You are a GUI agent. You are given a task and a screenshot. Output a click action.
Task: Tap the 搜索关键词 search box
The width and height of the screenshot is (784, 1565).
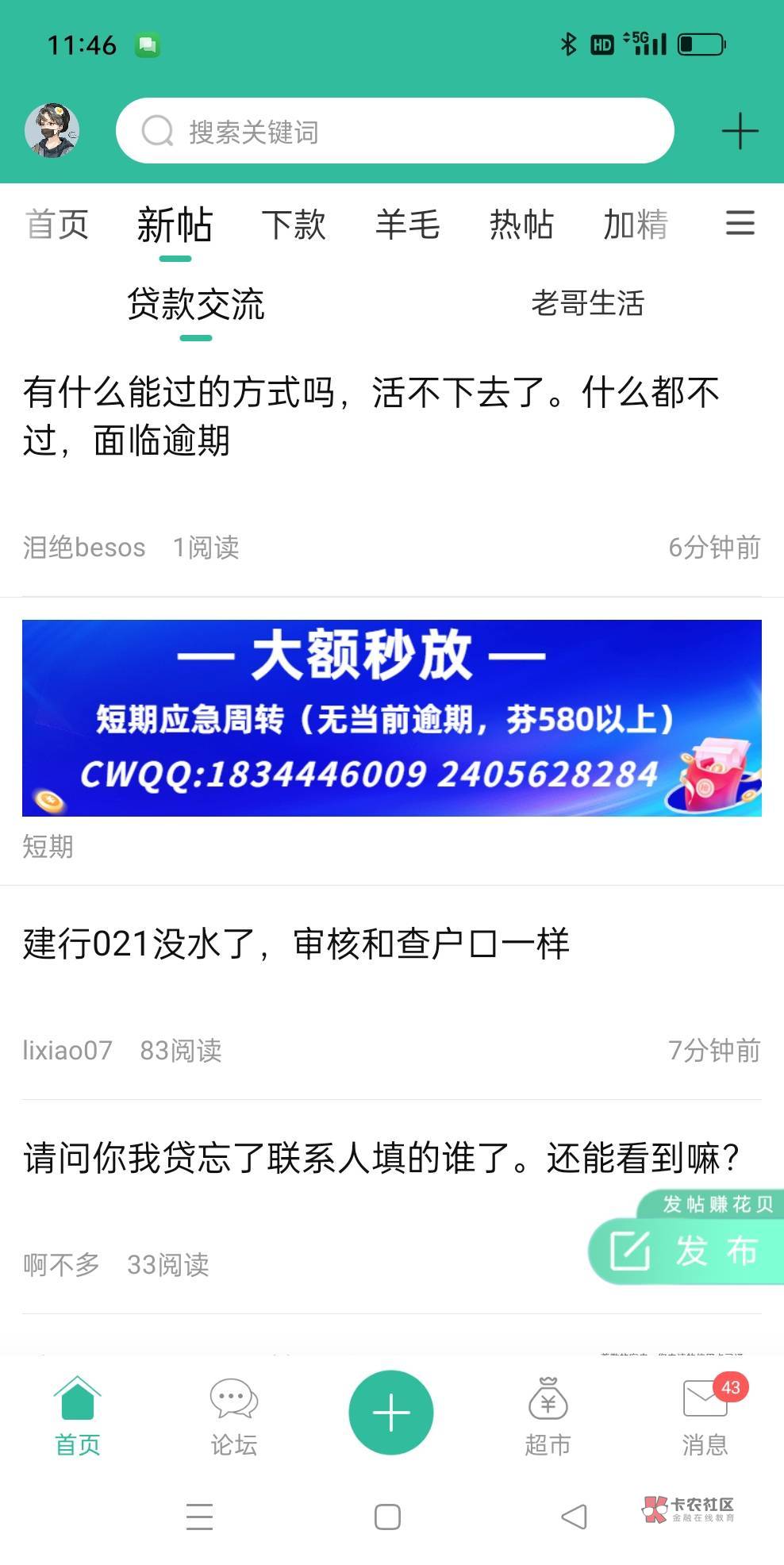pos(394,131)
